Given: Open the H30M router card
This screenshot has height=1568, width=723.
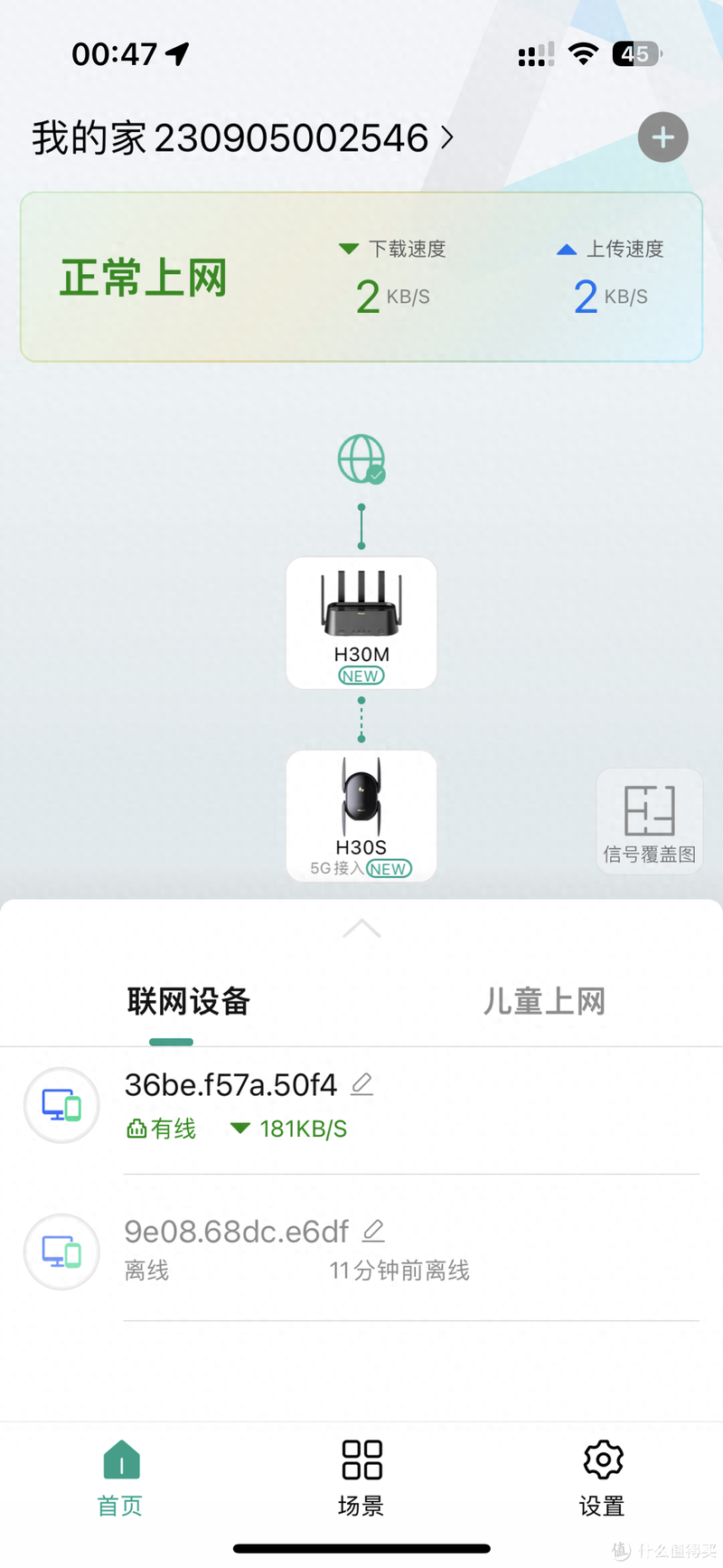Looking at the screenshot, I should click(x=361, y=623).
